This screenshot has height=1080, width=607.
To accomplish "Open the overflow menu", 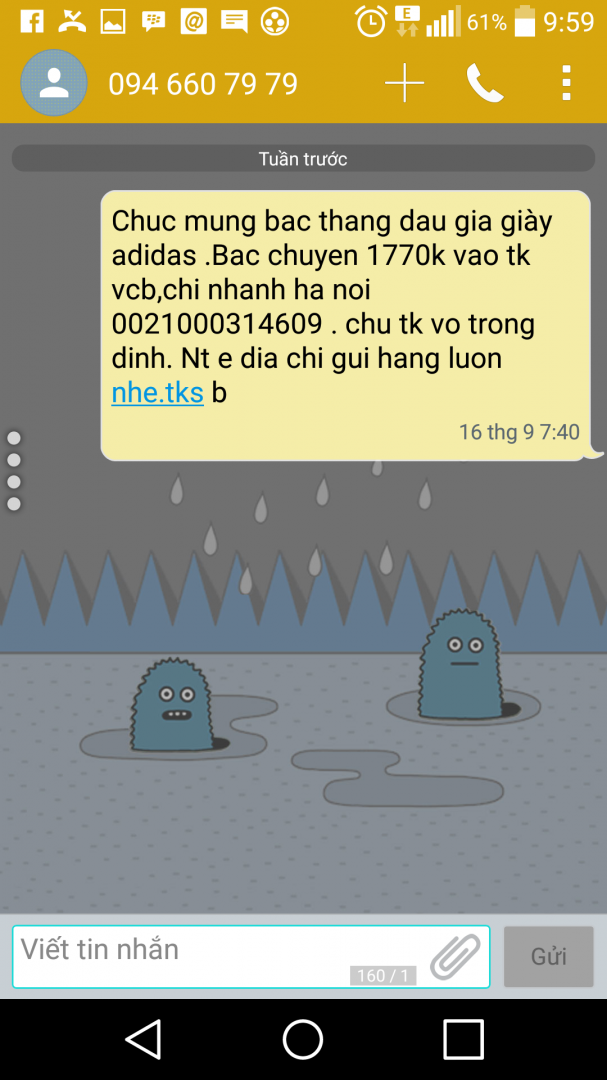I will pos(566,83).
